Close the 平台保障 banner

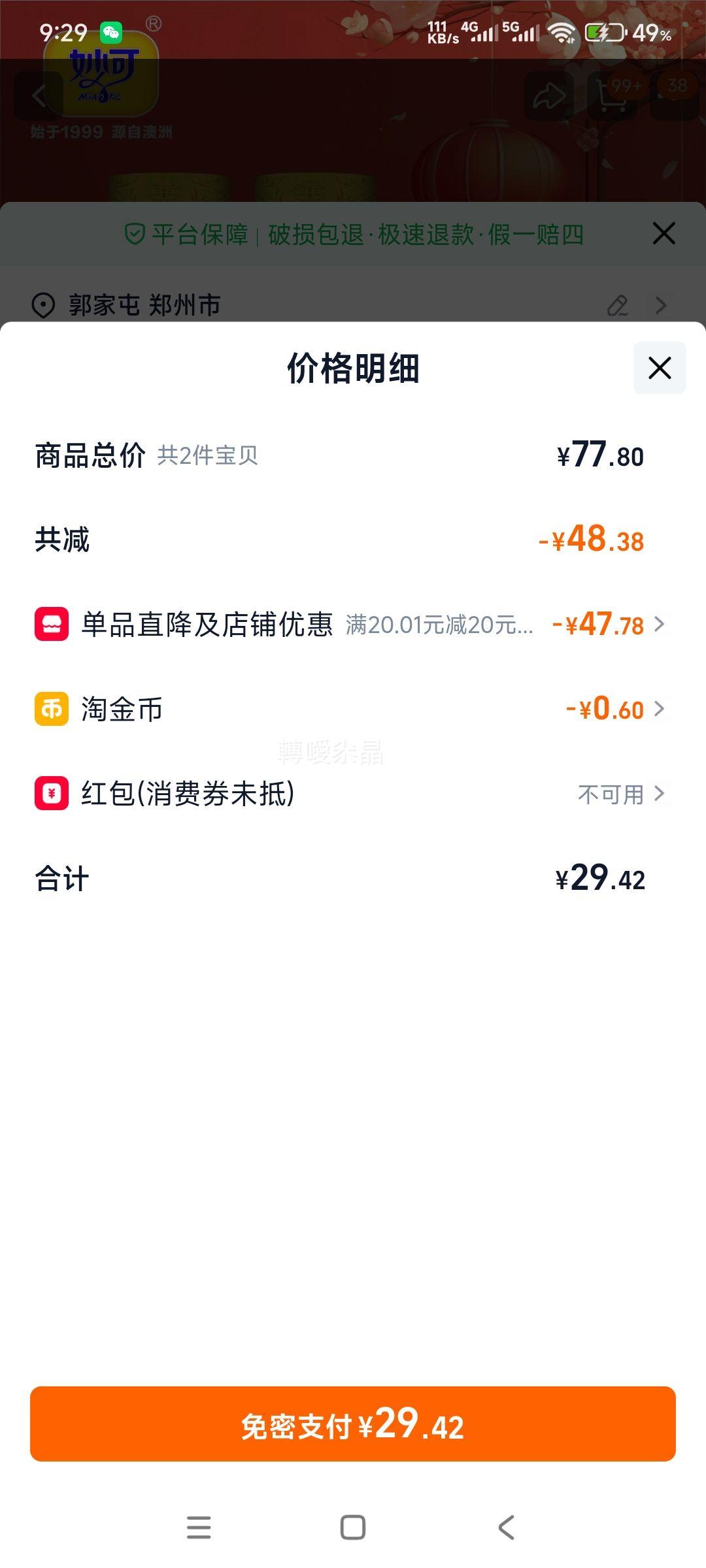click(662, 233)
